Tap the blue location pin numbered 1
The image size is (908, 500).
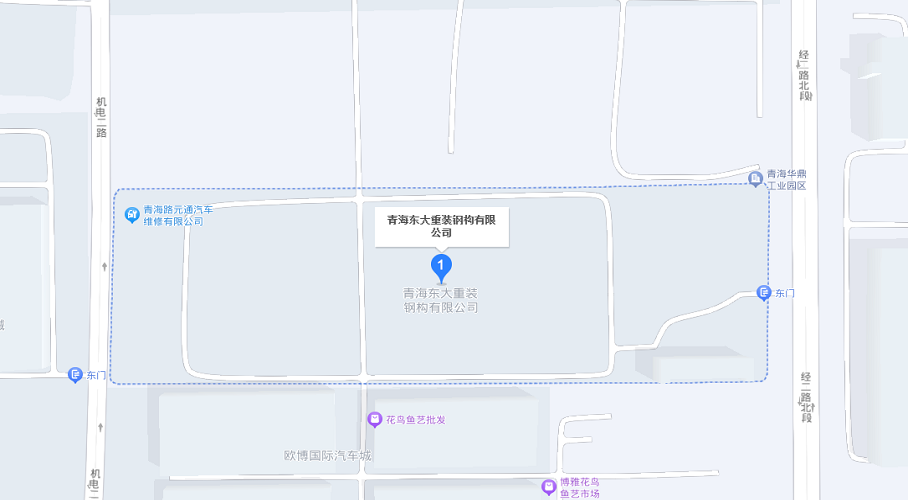[441, 266]
